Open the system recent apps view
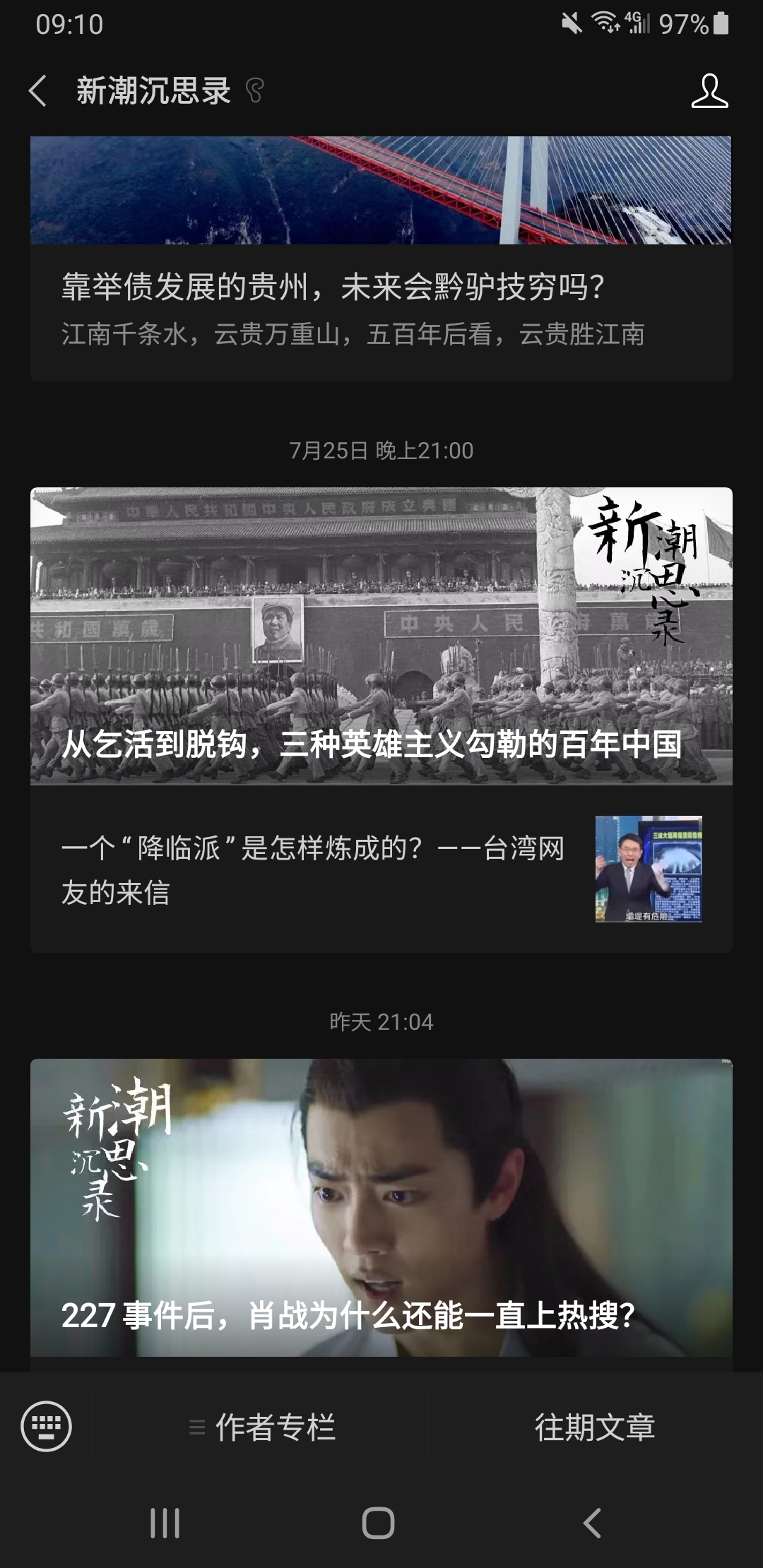The image size is (763, 1568). pos(165,1522)
